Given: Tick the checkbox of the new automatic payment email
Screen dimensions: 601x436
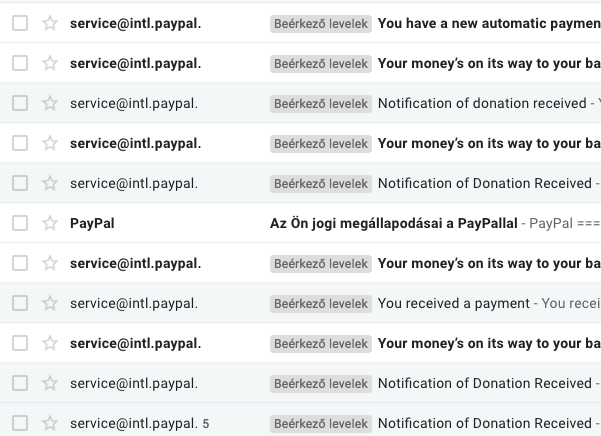Looking at the screenshot, I should click(20, 23).
